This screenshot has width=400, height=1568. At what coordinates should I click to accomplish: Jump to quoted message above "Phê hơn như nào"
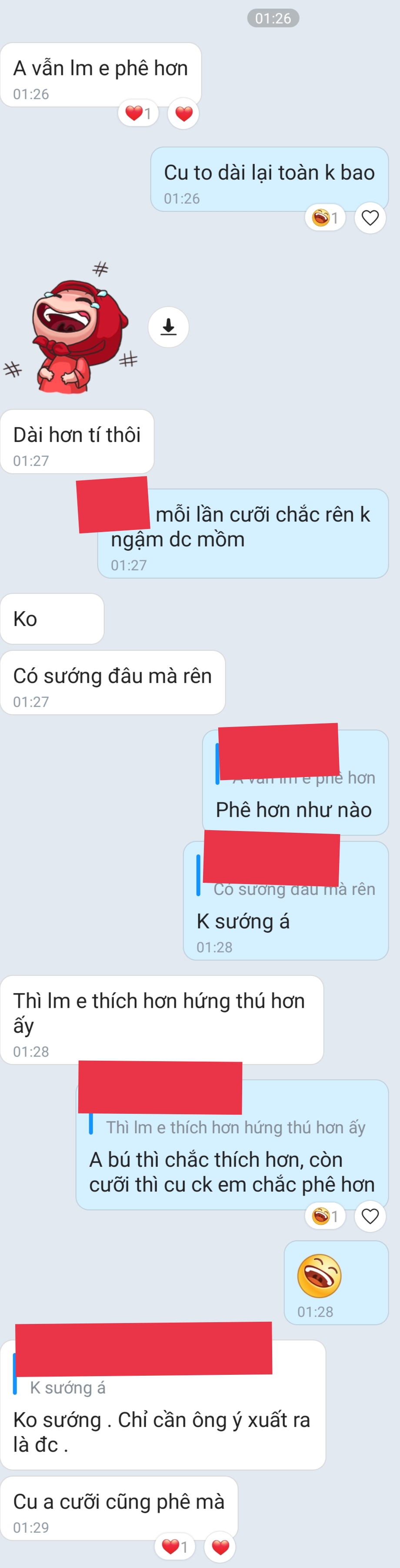click(x=303, y=777)
